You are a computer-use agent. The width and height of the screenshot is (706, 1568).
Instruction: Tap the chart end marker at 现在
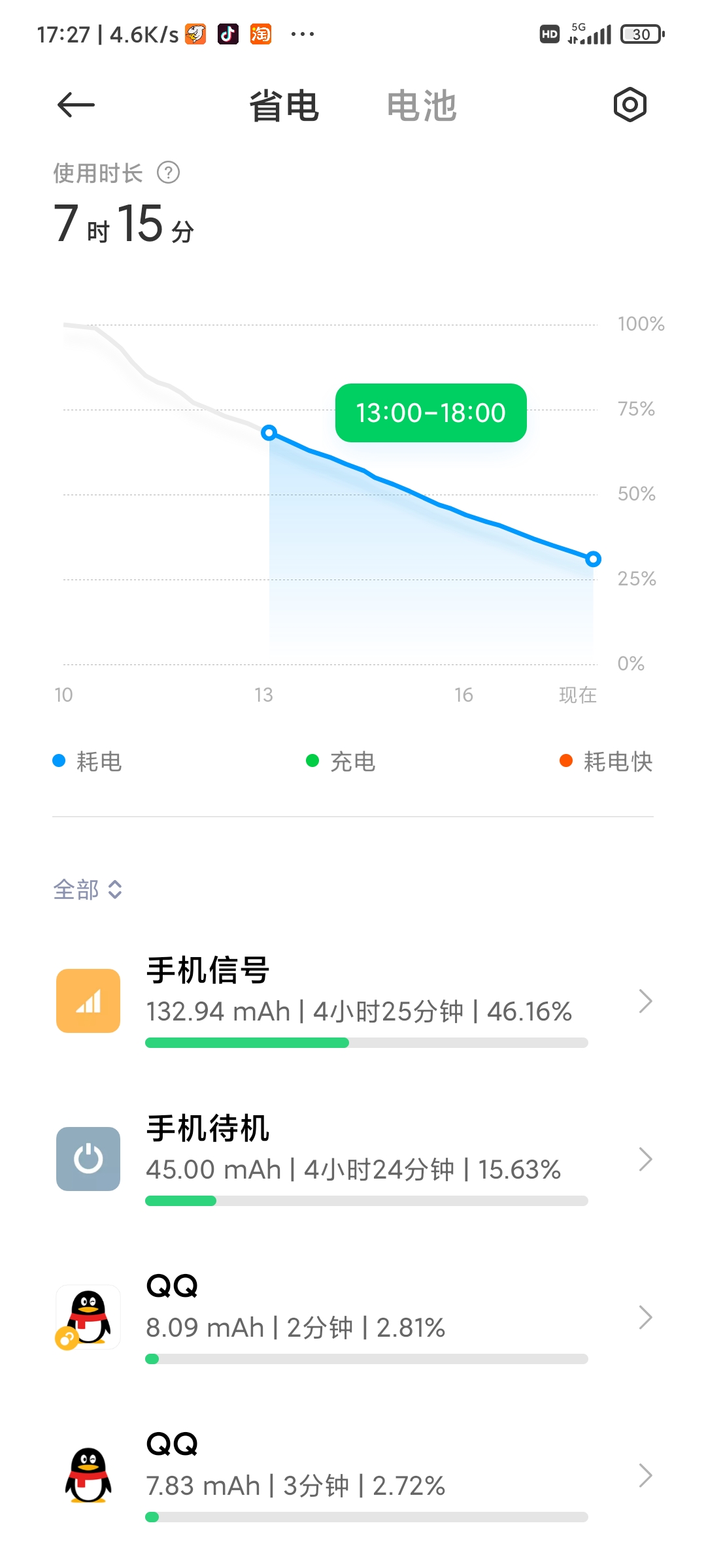[x=593, y=559]
